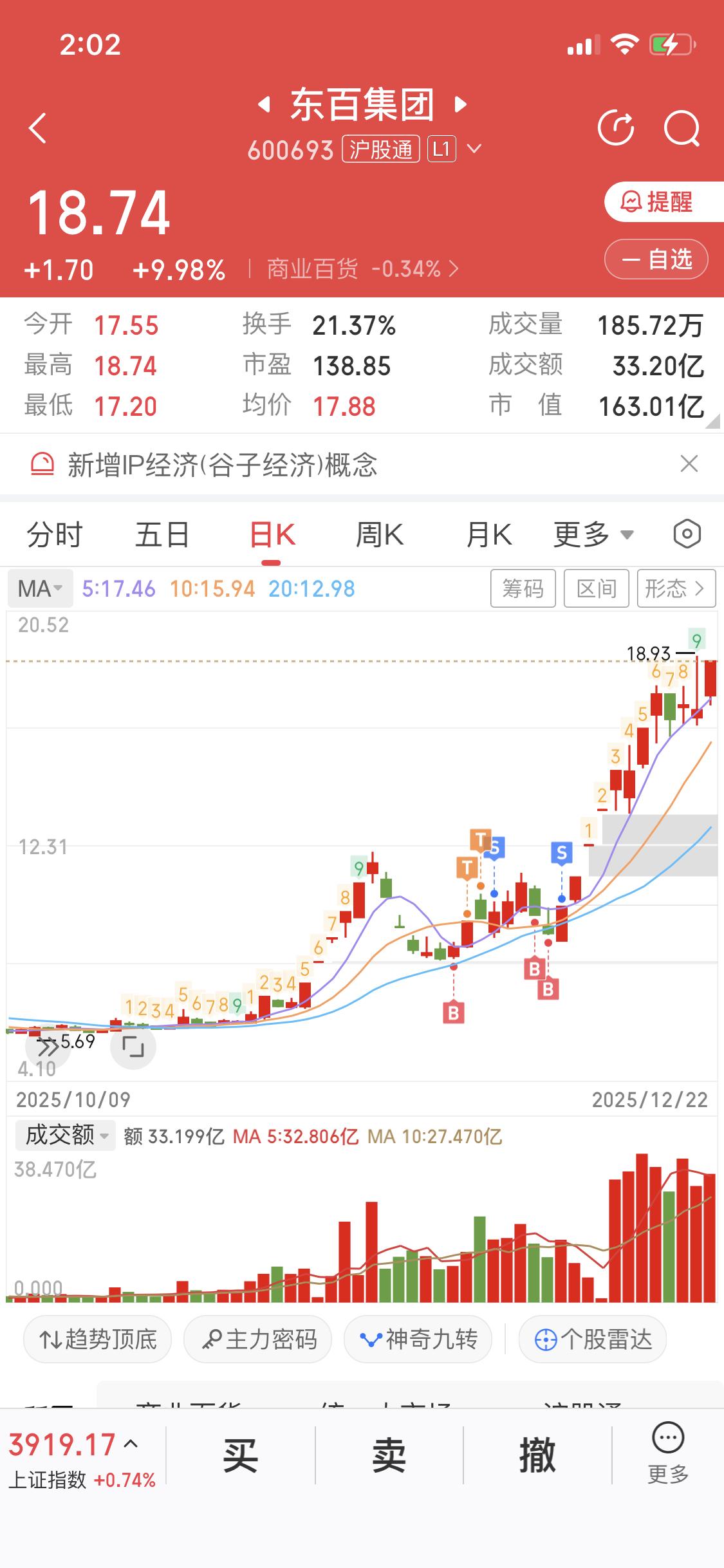This screenshot has width=724, height=1568.
Task: Launch 主力密码 key analysis tool
Action: pos(257,1339)
